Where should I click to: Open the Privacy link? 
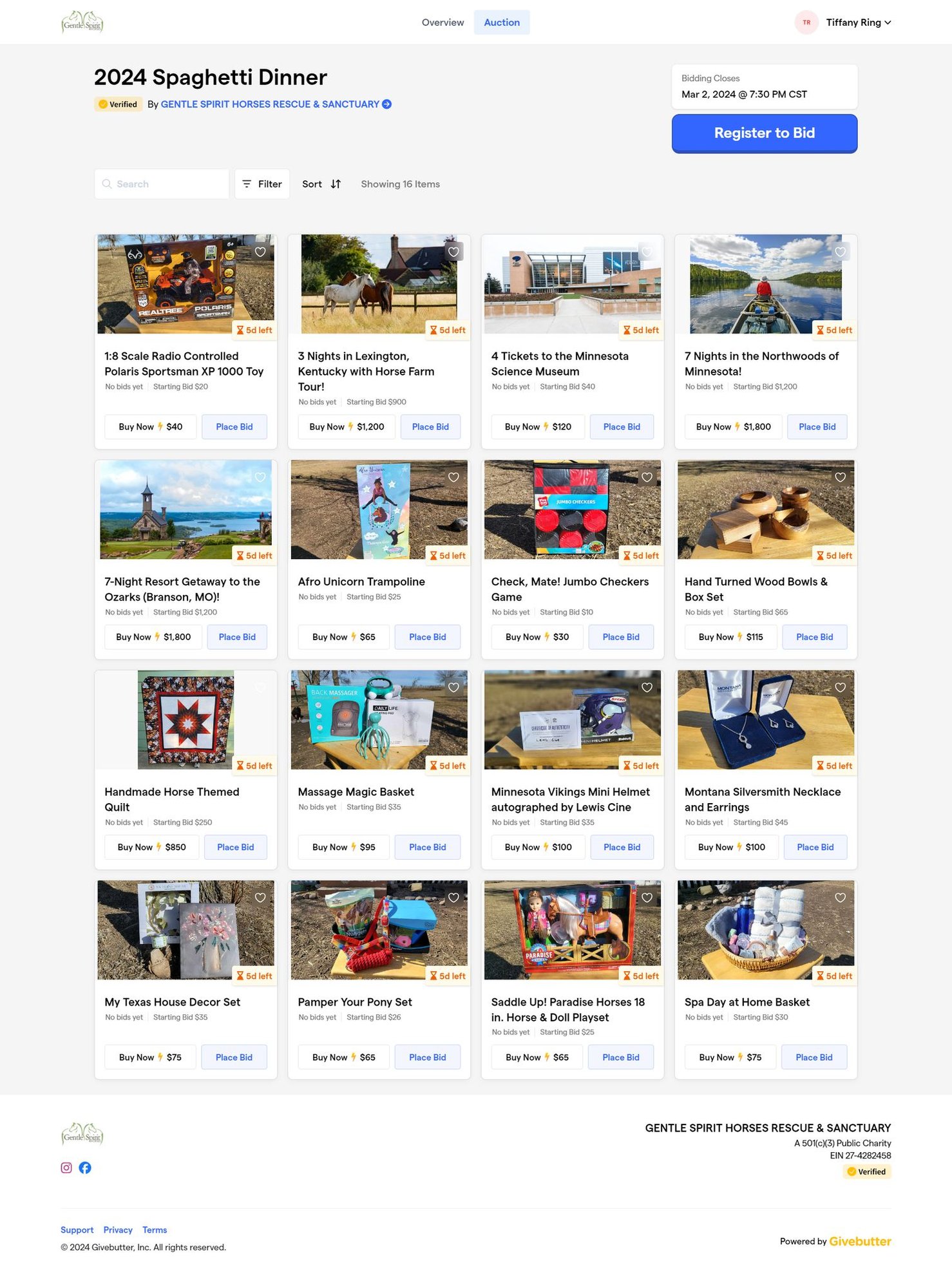click(x=118, y=1230)
